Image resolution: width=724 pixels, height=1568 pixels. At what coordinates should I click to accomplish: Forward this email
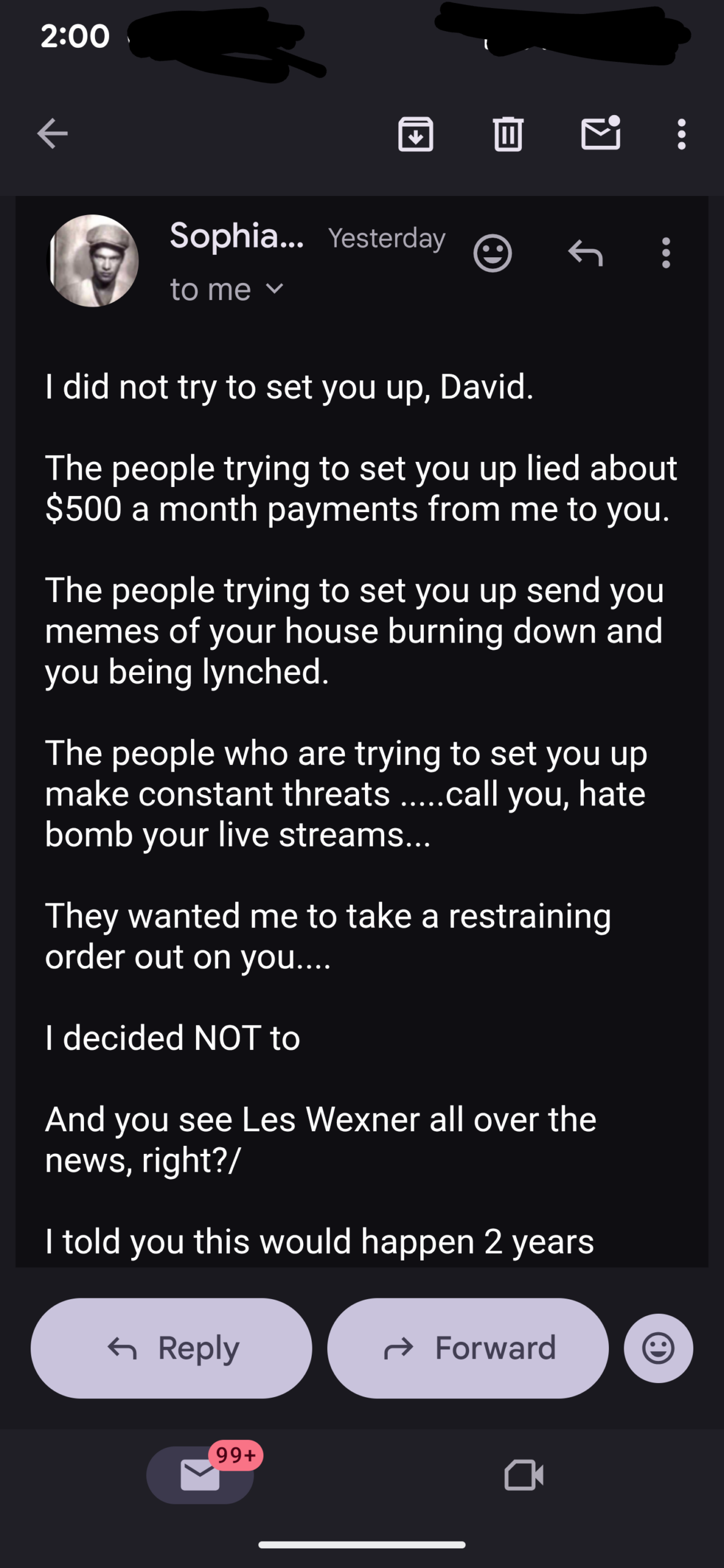(468, 1348)
